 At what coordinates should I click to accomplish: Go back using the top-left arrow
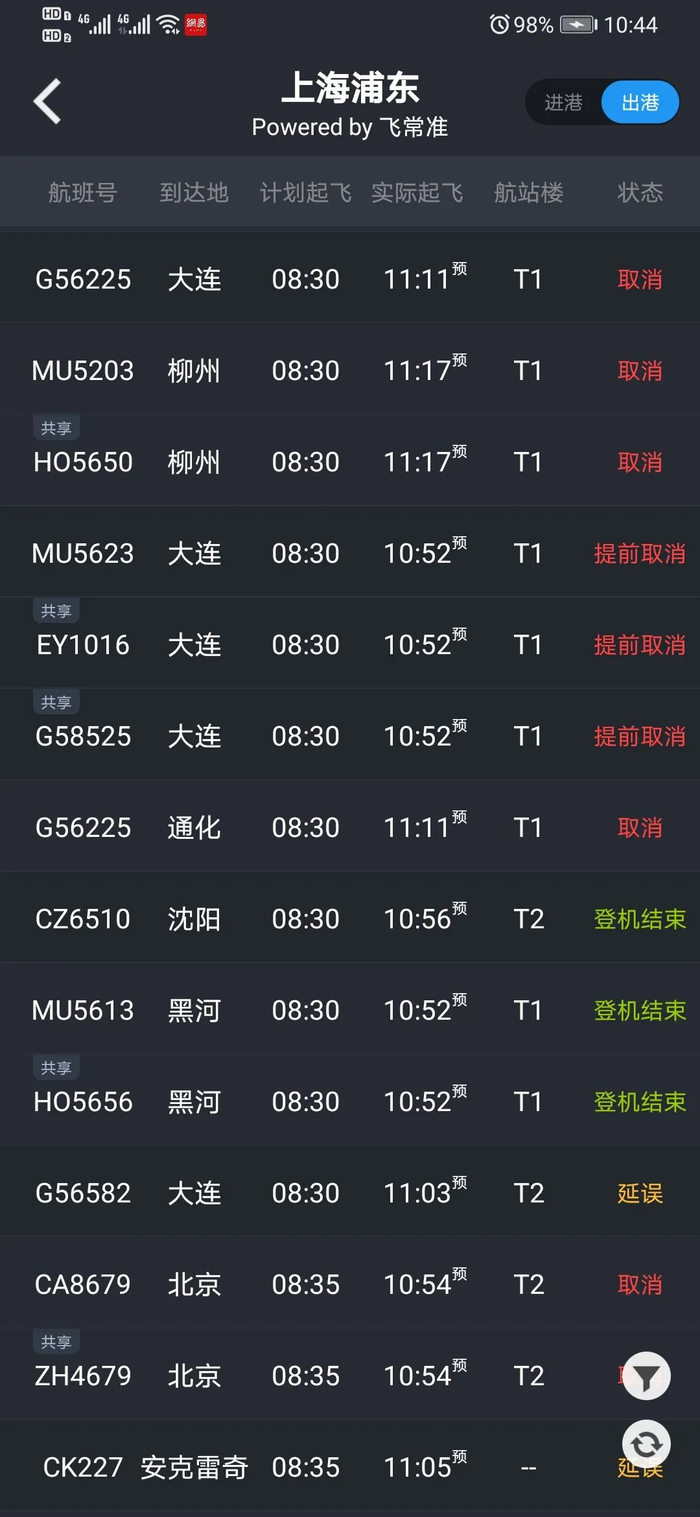tap(47, 102)
